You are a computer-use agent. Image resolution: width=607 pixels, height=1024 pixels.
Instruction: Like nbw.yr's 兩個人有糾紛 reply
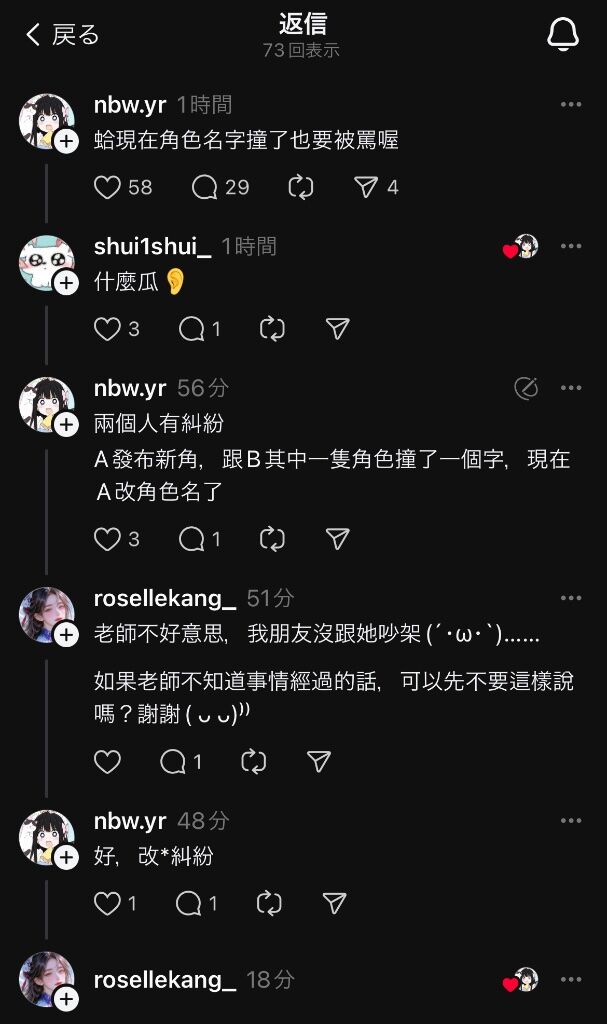pyautogui.click(x=107, y=540)
